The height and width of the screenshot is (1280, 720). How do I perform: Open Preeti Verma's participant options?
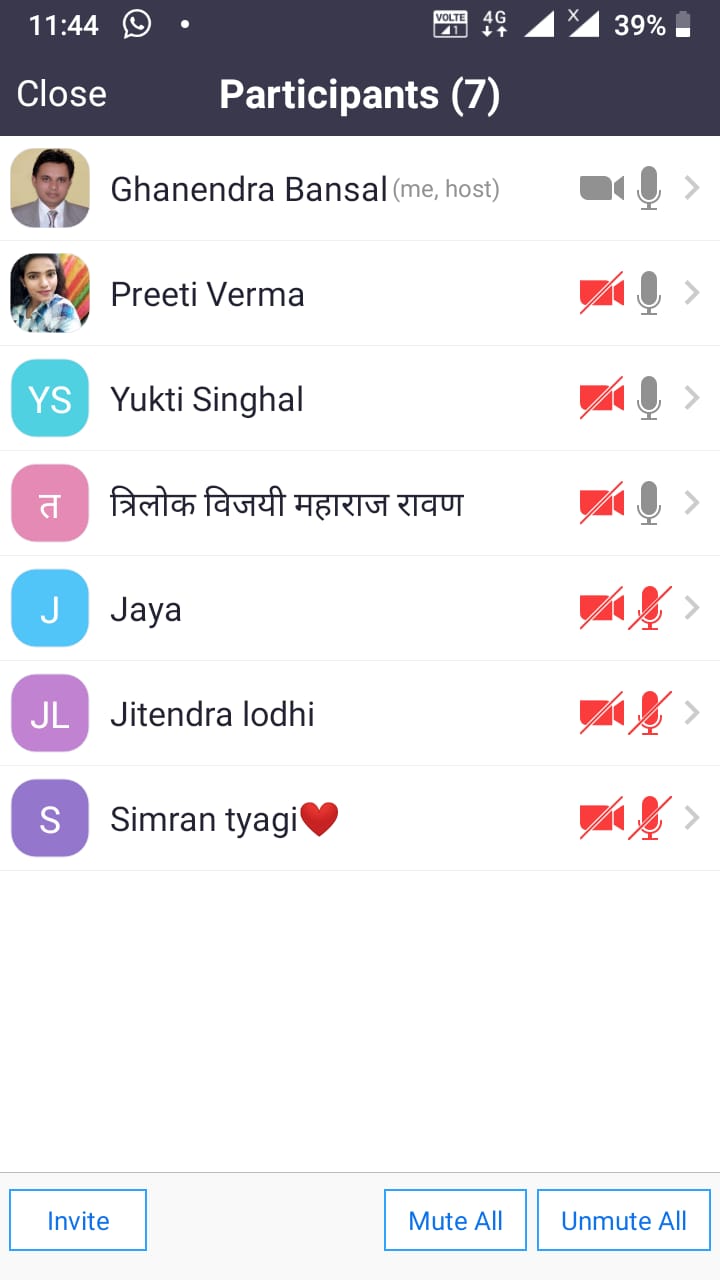tap(360, 293)
